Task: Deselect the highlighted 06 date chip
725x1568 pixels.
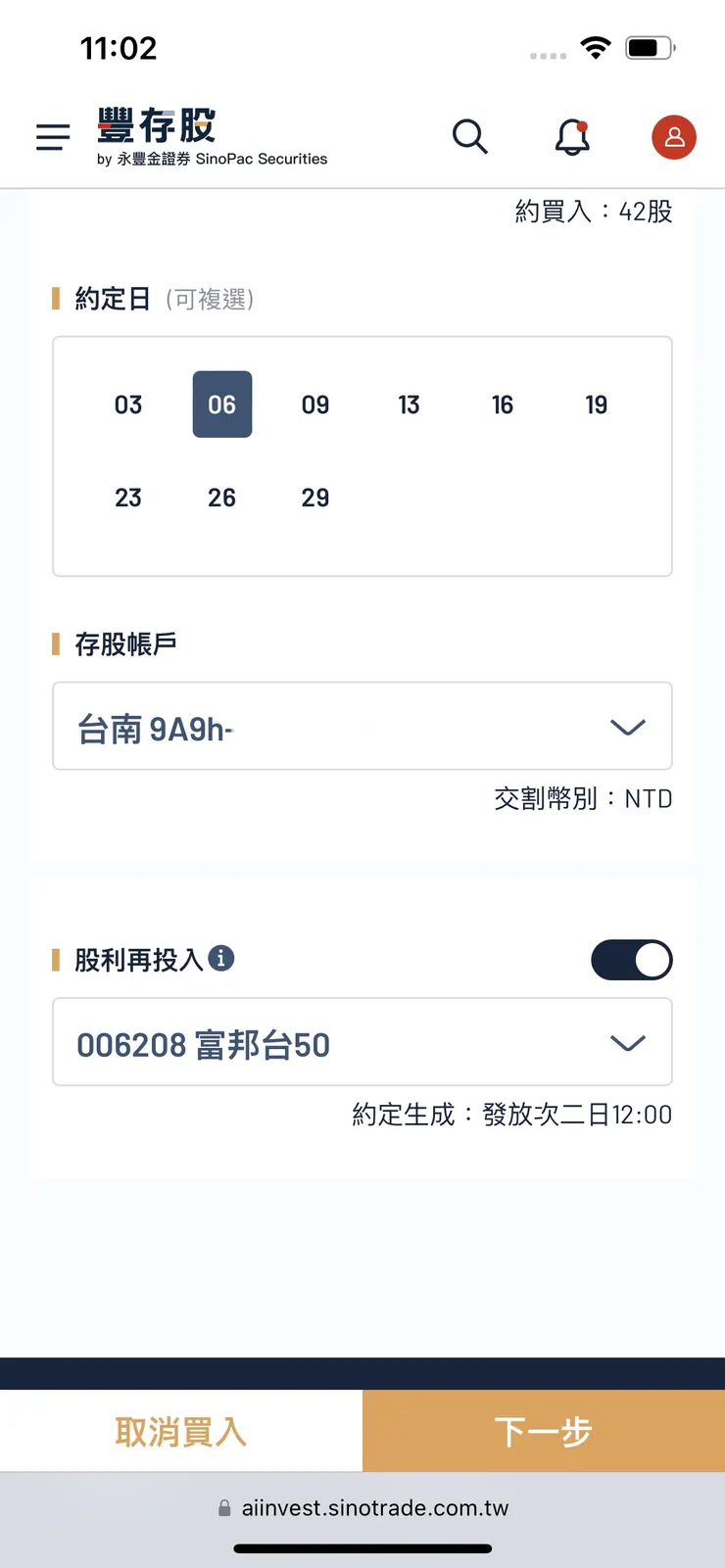Action: 221,404
